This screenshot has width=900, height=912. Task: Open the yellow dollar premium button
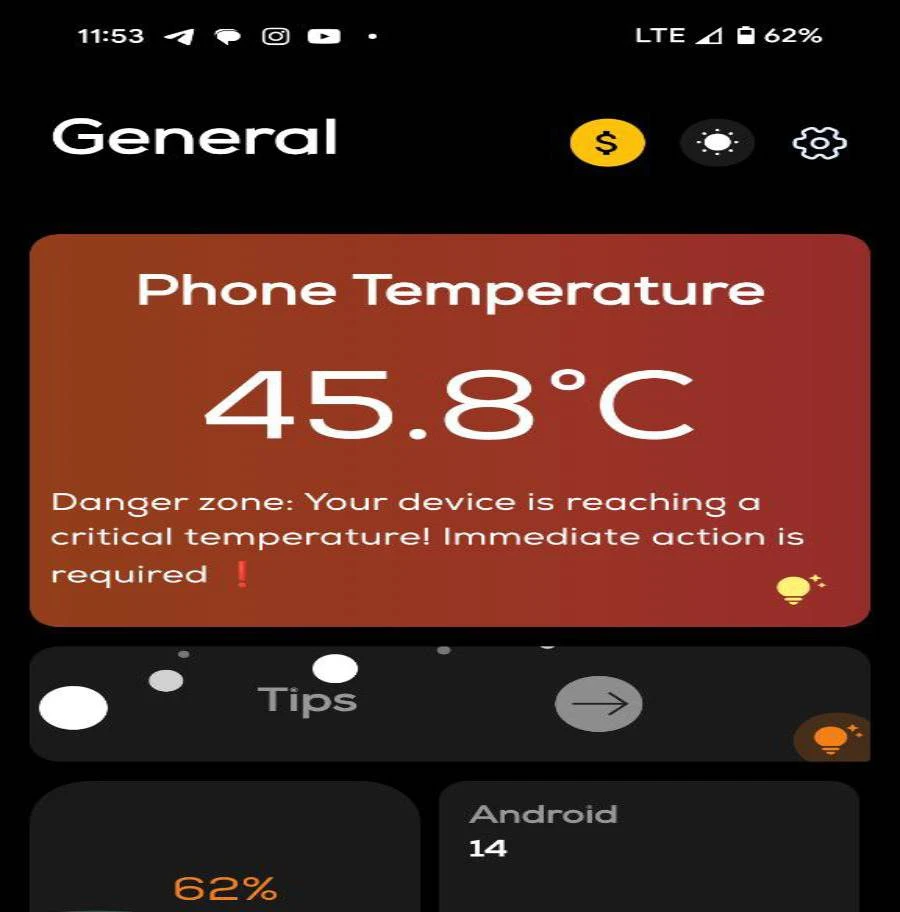(x=607, y=143)
